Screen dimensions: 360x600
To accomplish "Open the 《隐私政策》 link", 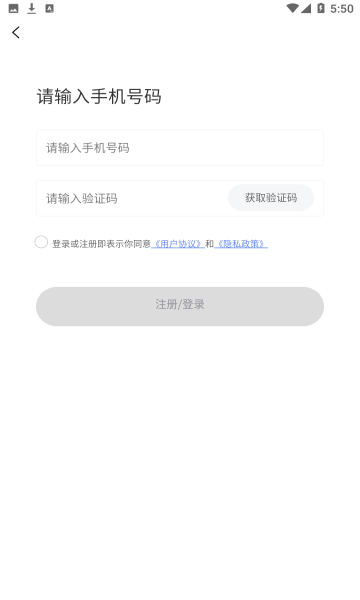I will (241, 244).
